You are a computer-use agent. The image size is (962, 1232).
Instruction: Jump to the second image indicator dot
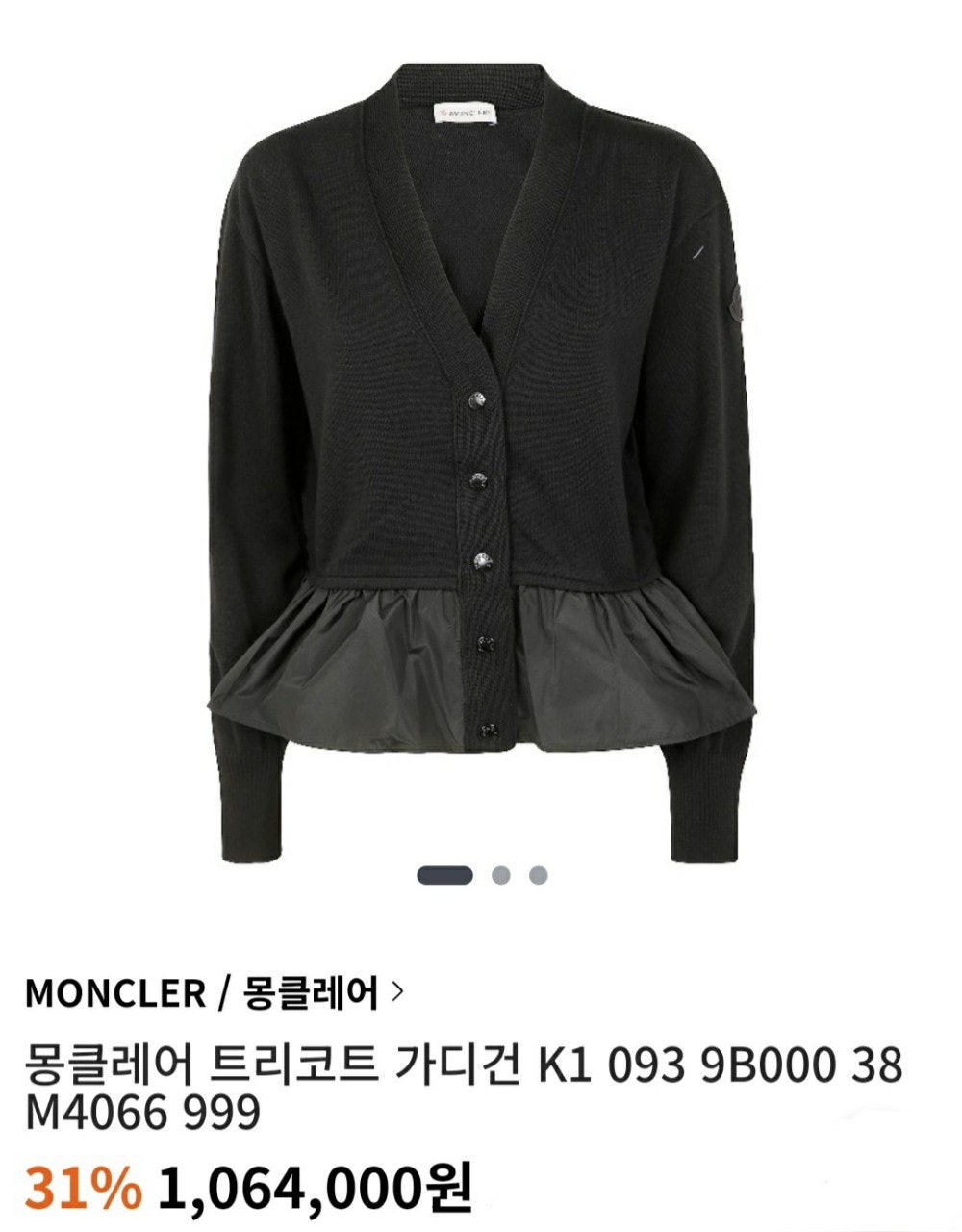[500, 875]
